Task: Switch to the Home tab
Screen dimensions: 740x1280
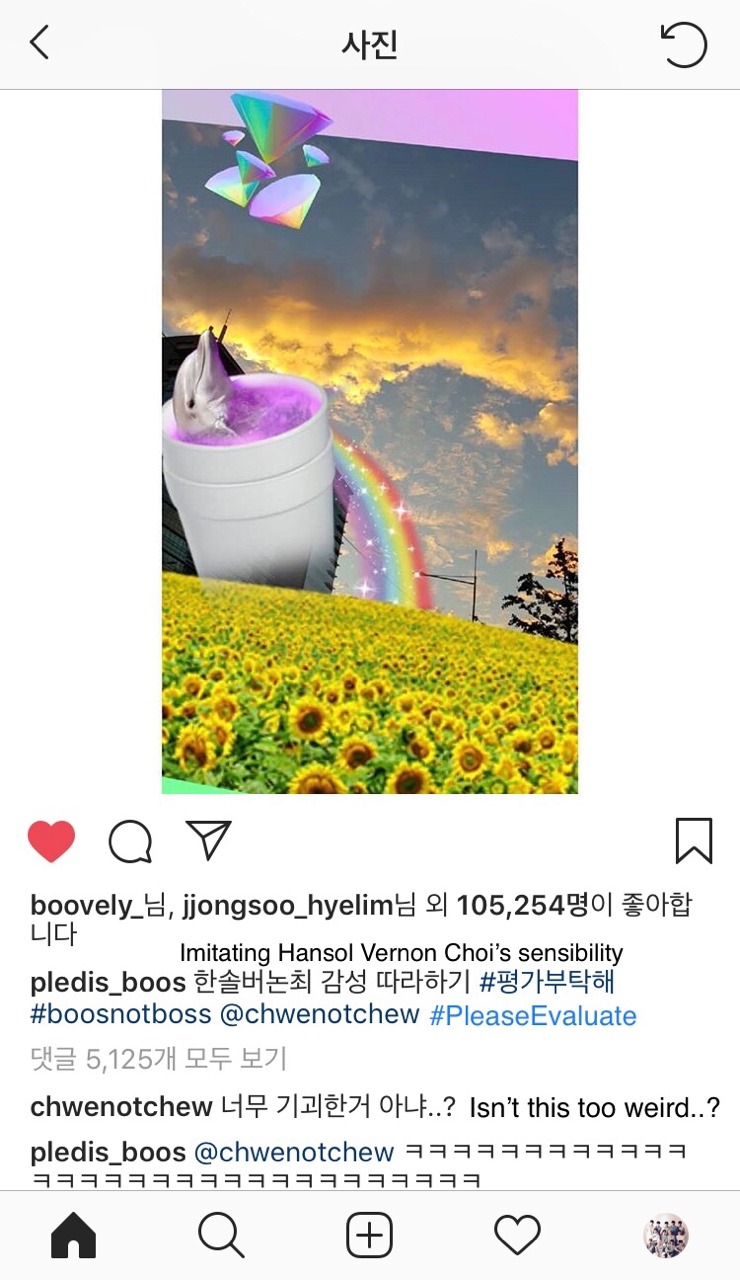Action: (x=73, y=1236)
